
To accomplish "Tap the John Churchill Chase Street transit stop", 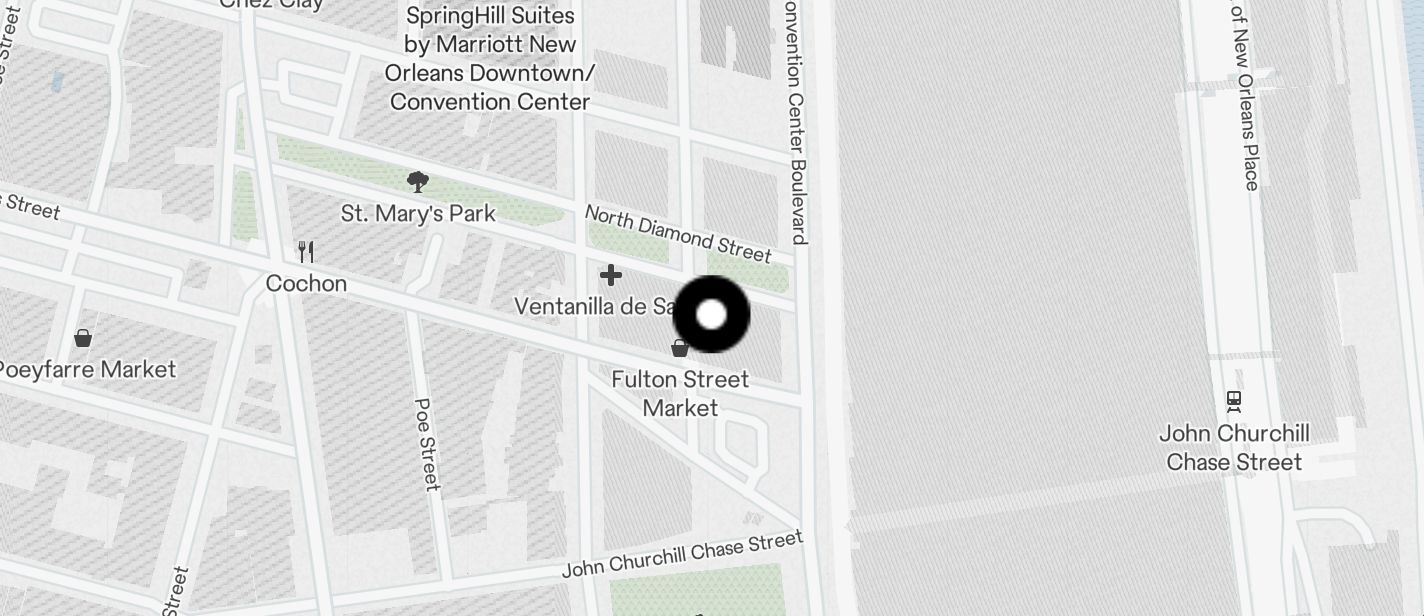I will pos(1234,401).
